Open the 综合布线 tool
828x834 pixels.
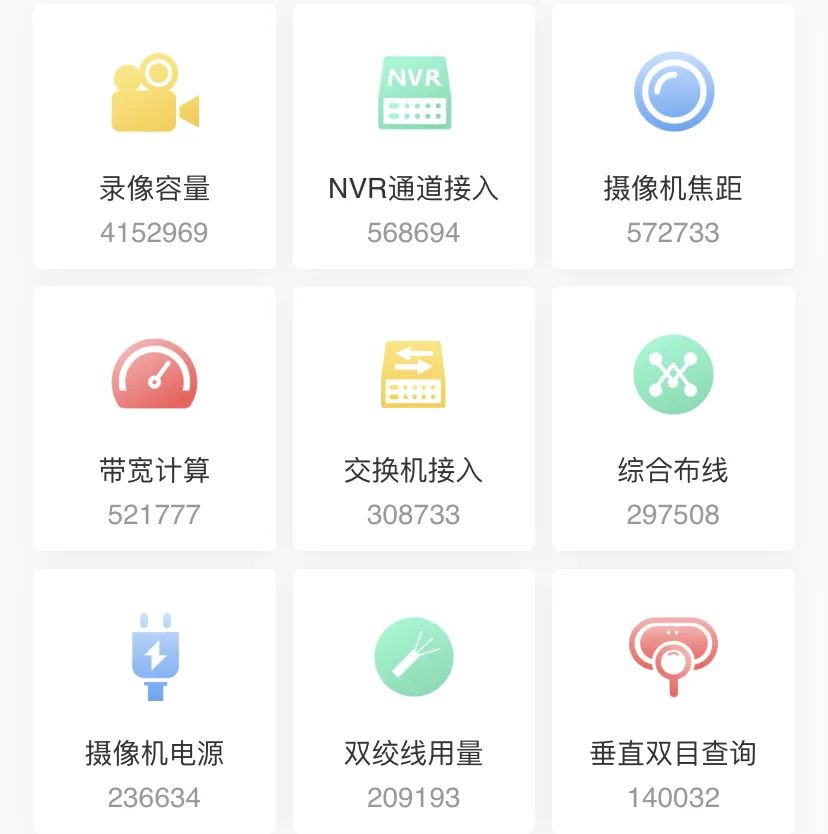[673, 418]
